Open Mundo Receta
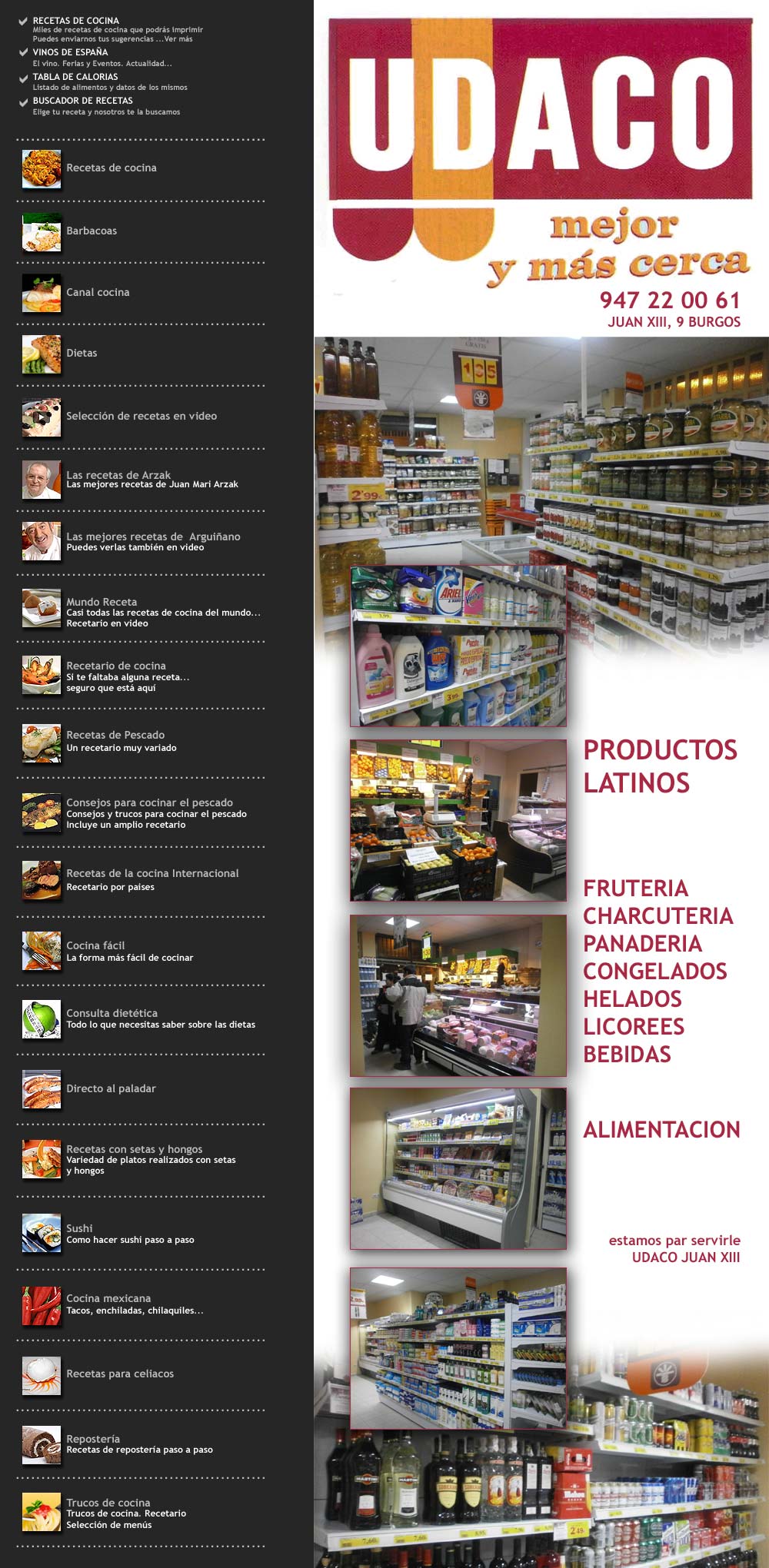This screenshot has width=769, height=1568. (x=102, y=602)
